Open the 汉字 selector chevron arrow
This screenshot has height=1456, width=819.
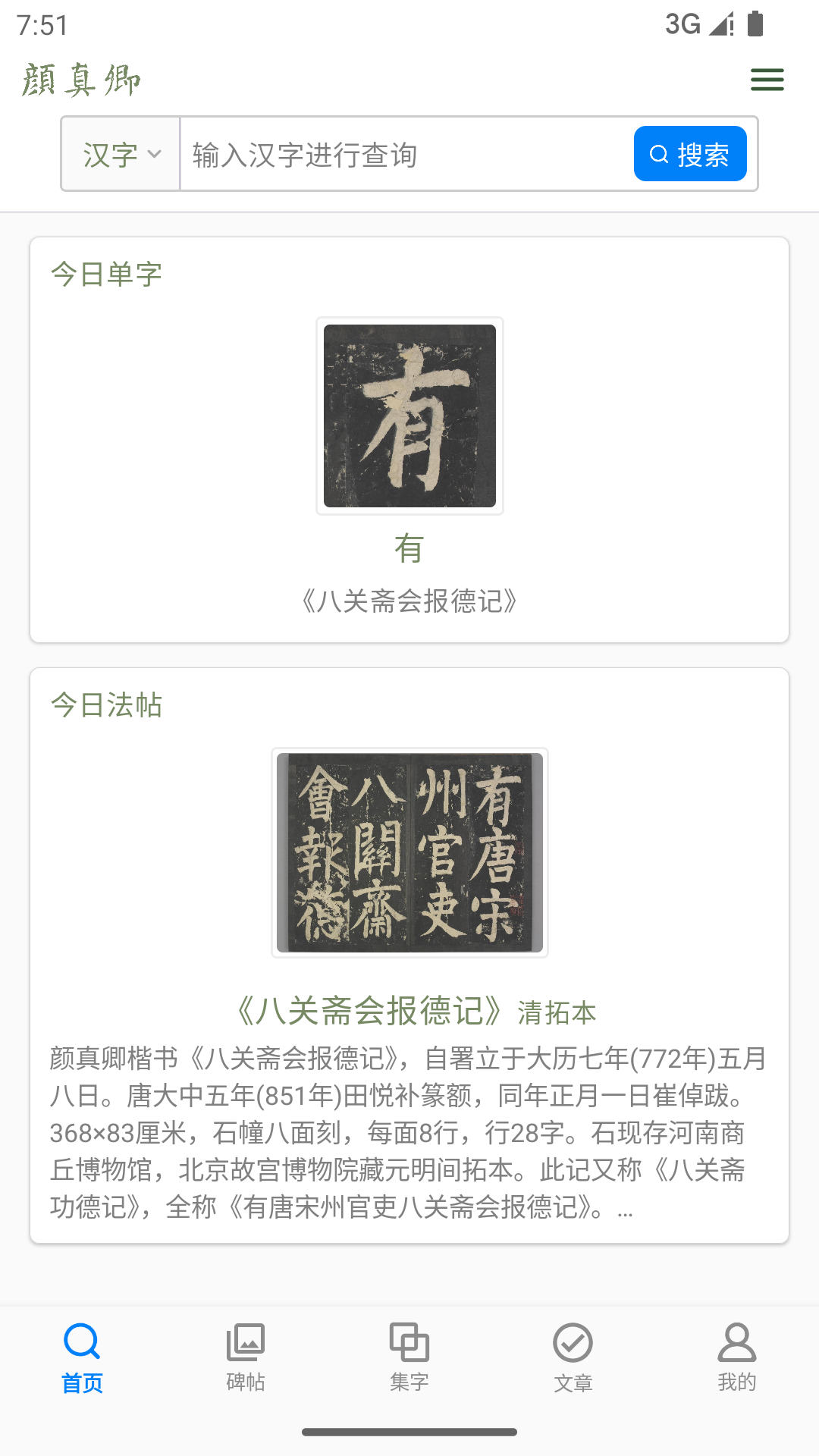155,155
